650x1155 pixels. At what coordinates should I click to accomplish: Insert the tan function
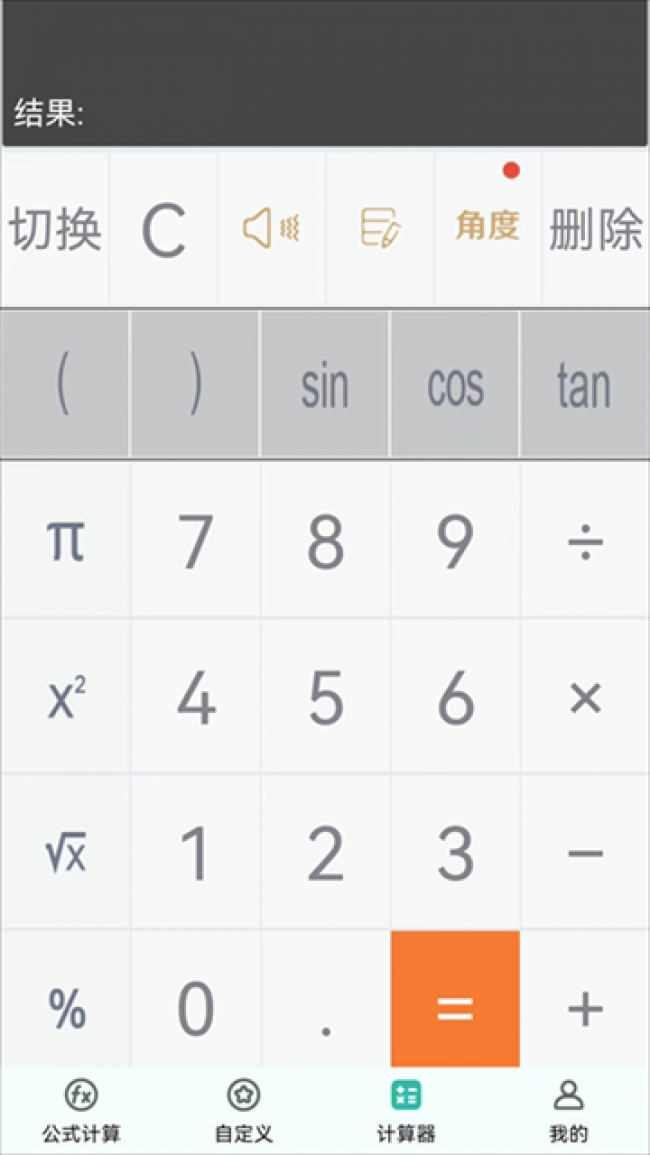584,386
